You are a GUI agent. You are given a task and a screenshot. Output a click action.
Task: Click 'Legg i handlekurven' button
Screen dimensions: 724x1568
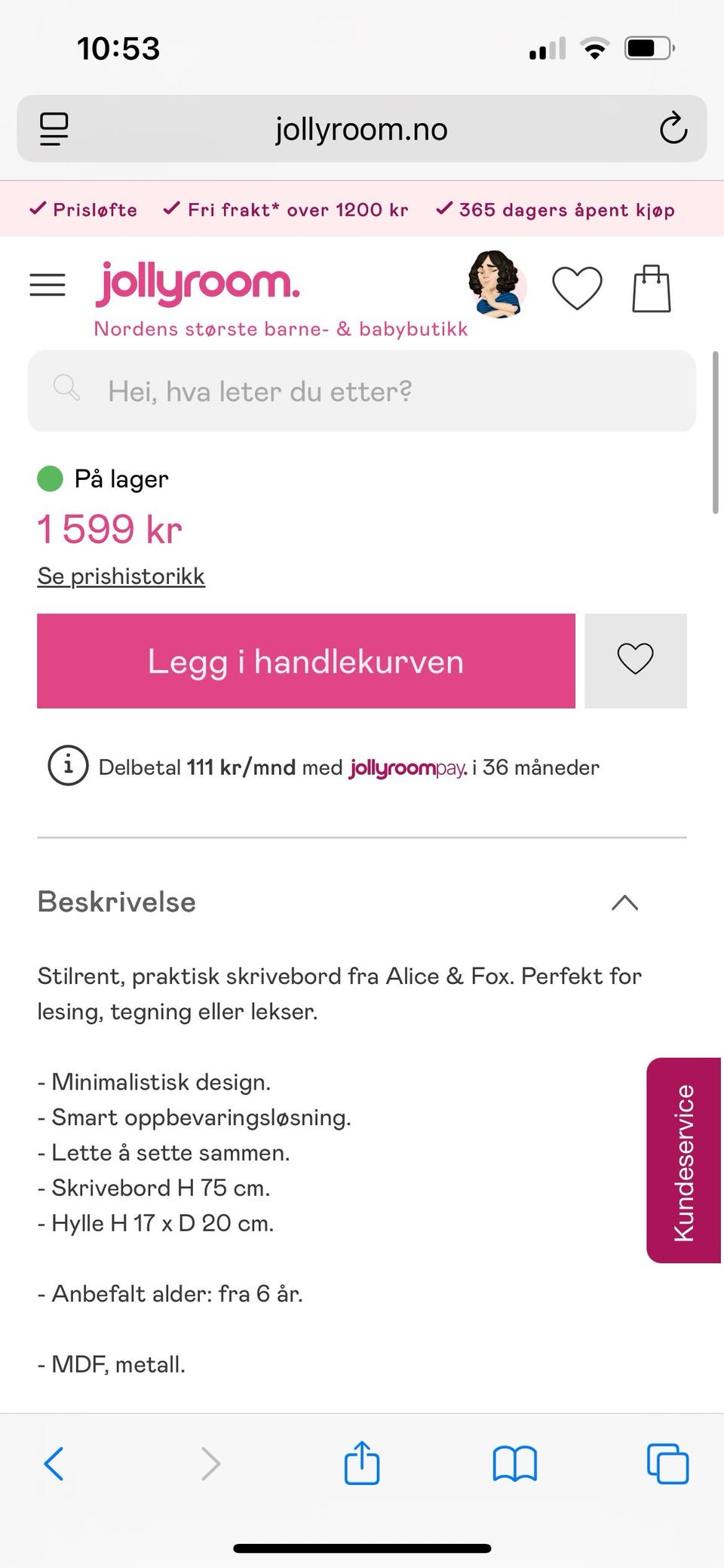[306, 661]
